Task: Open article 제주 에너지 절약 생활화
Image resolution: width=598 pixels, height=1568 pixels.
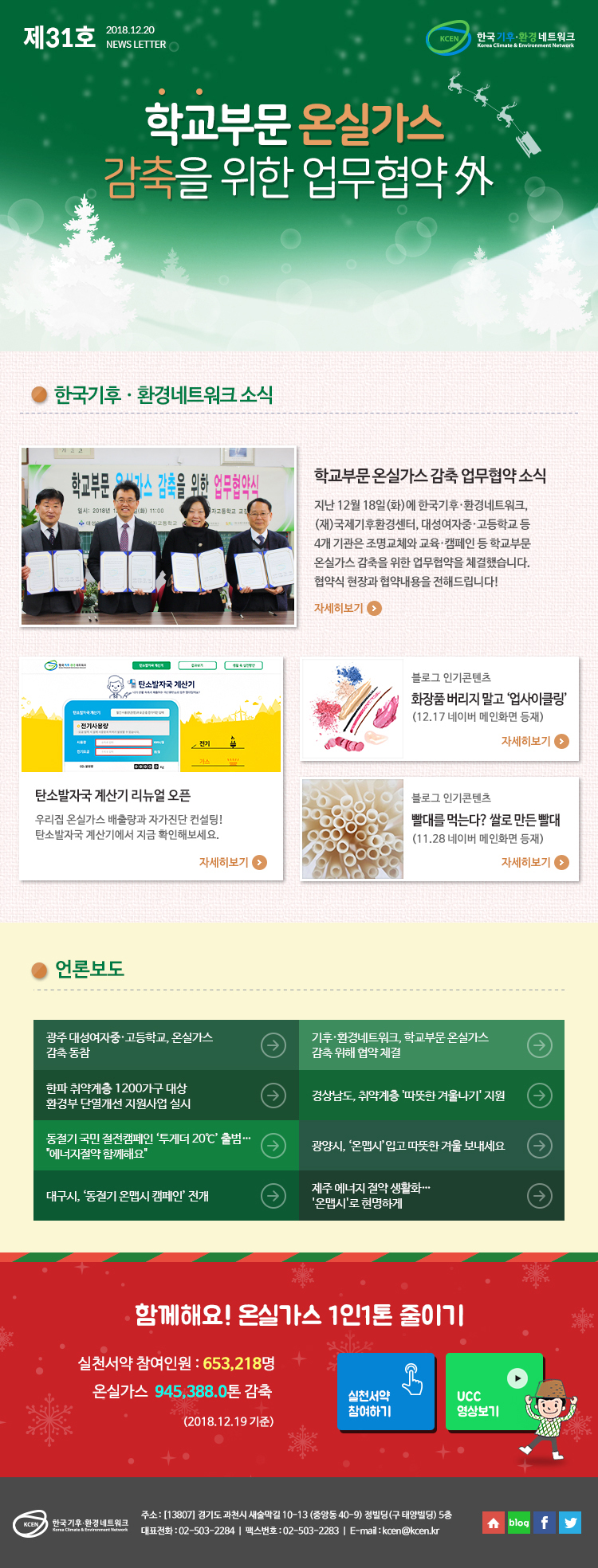Action: (431, 1196)
